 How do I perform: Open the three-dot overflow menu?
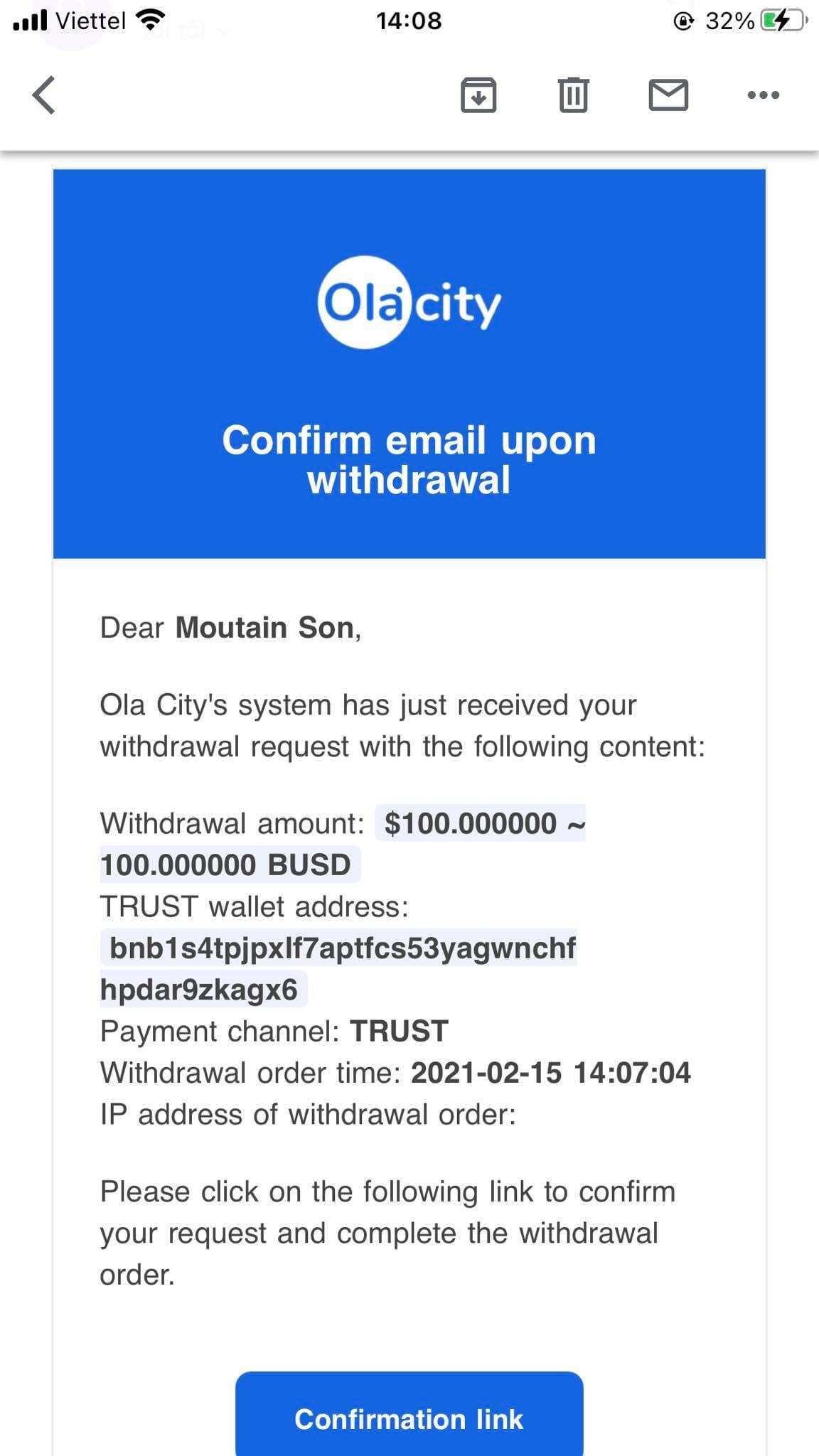(764, 95)
